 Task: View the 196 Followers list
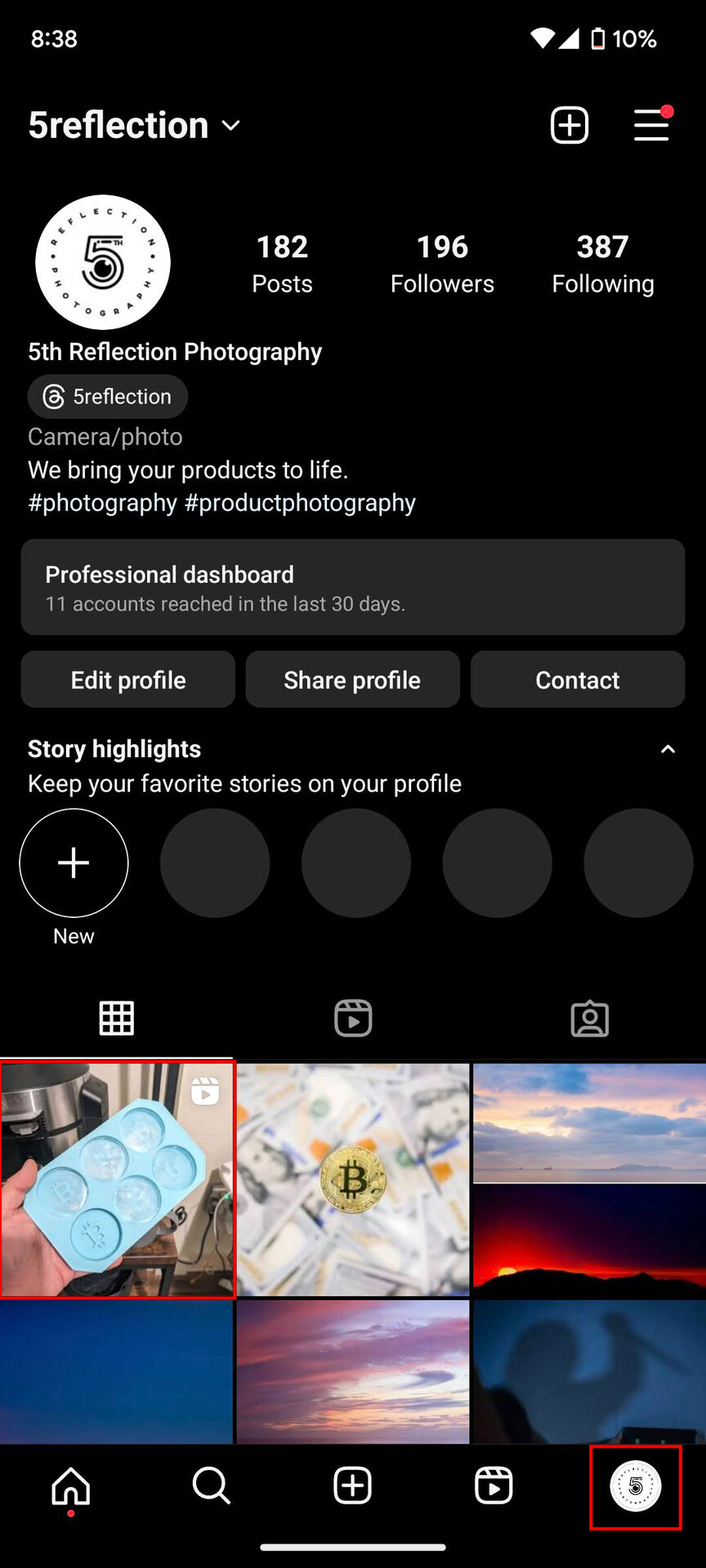click(442, 263)
